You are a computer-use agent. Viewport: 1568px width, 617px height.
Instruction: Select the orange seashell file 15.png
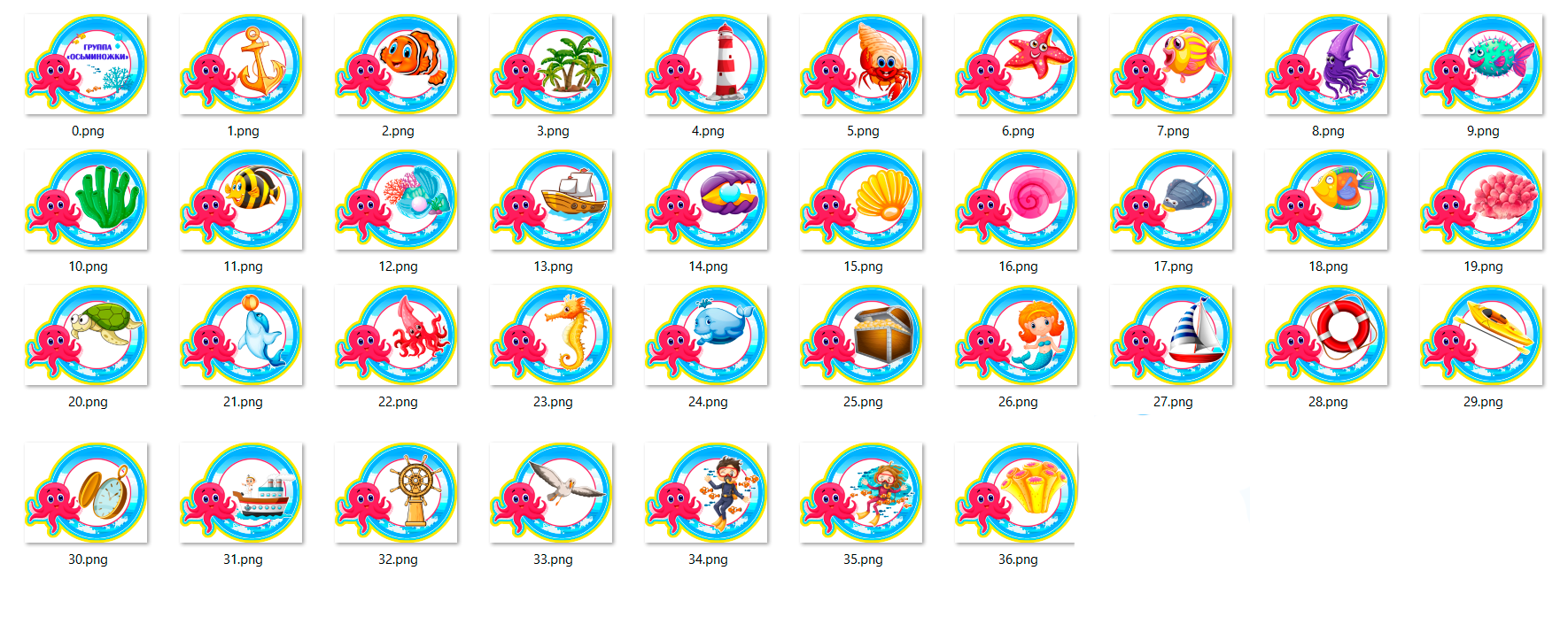(861, 200)
